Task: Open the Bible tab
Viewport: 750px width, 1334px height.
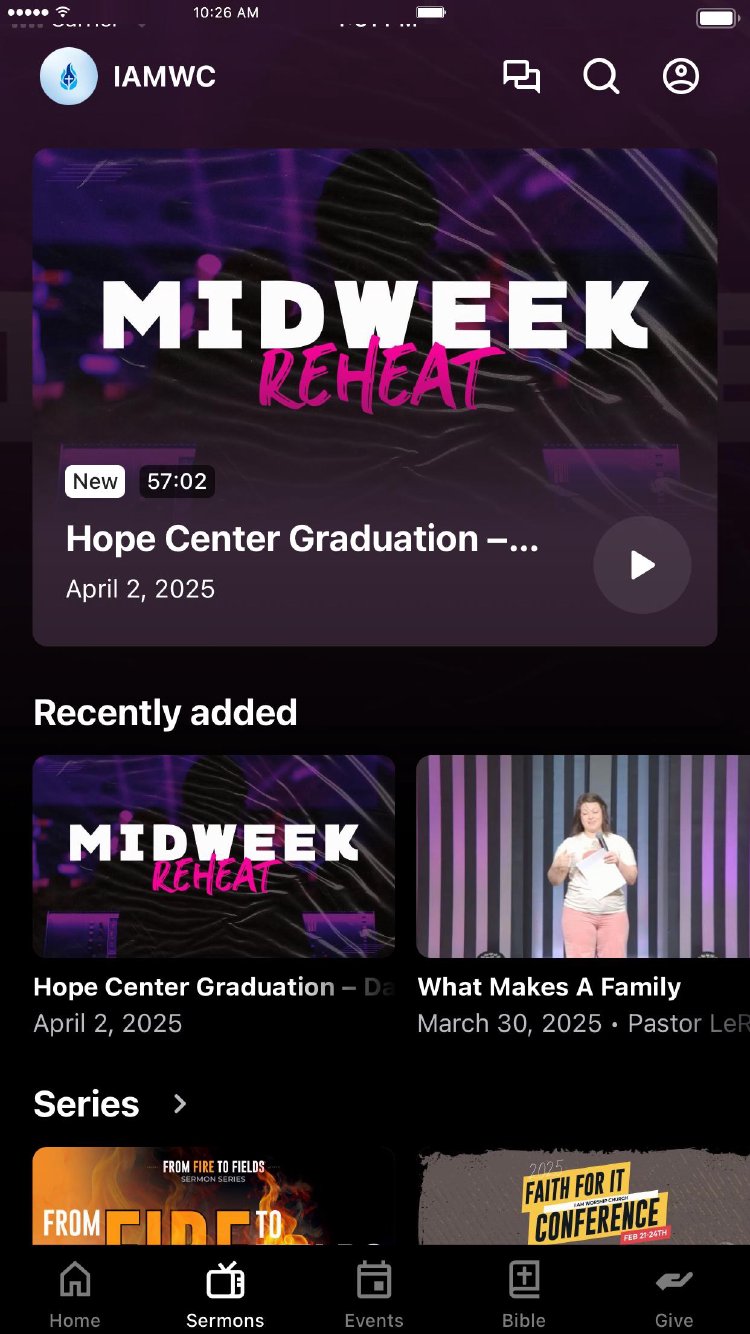Action: pos(524,1294)
